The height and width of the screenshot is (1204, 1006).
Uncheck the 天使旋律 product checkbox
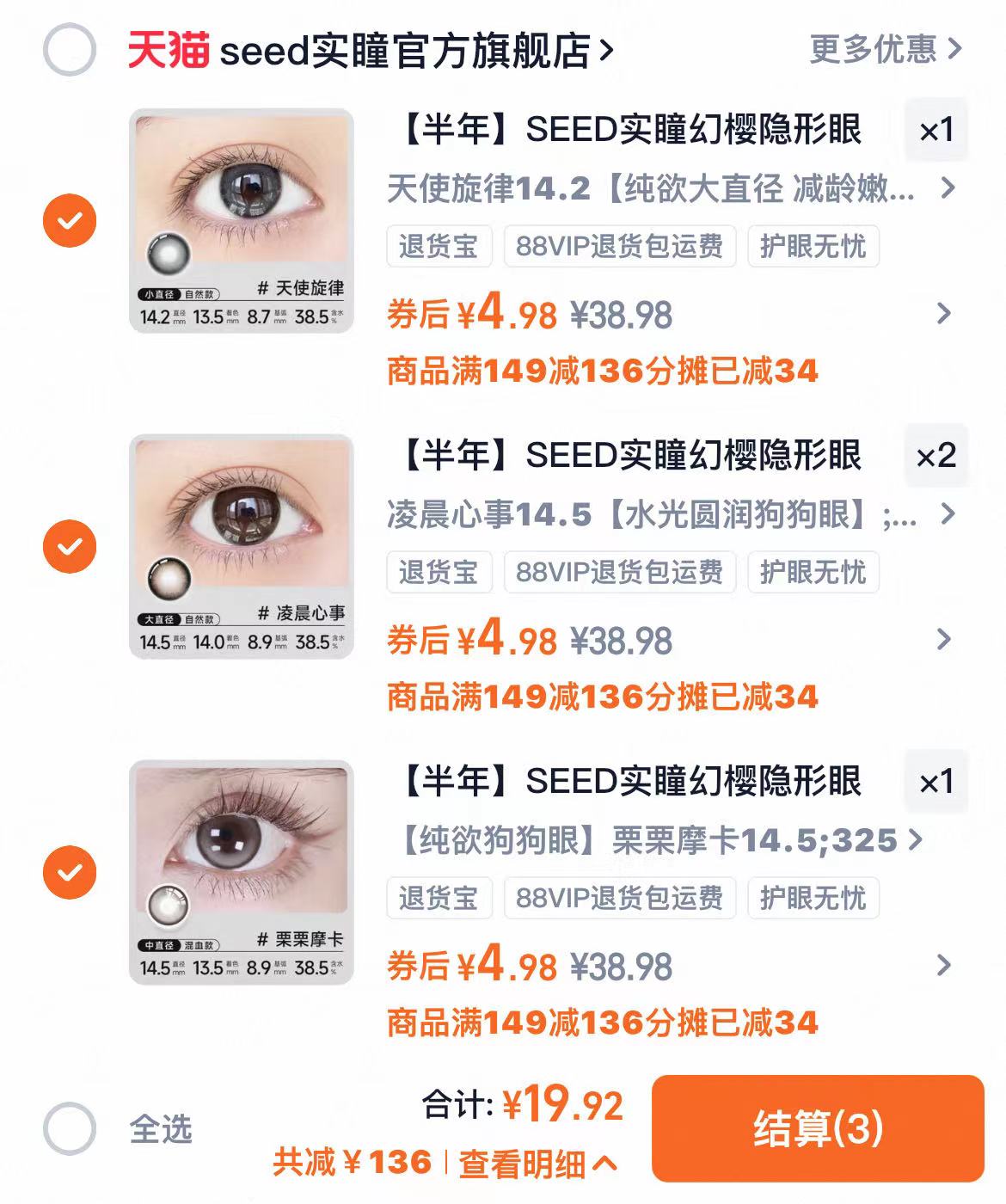pyautogui.click(x=69, y=221)
